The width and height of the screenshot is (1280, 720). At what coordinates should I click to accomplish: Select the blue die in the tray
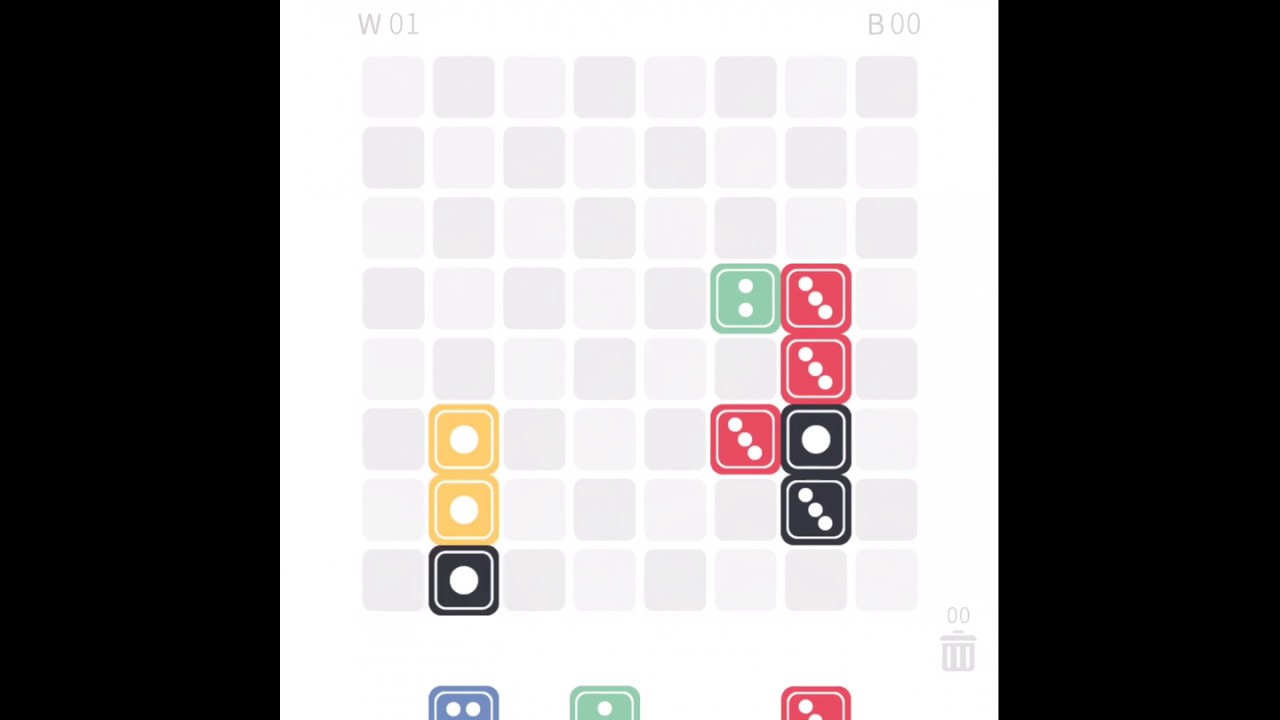[463, 704]
